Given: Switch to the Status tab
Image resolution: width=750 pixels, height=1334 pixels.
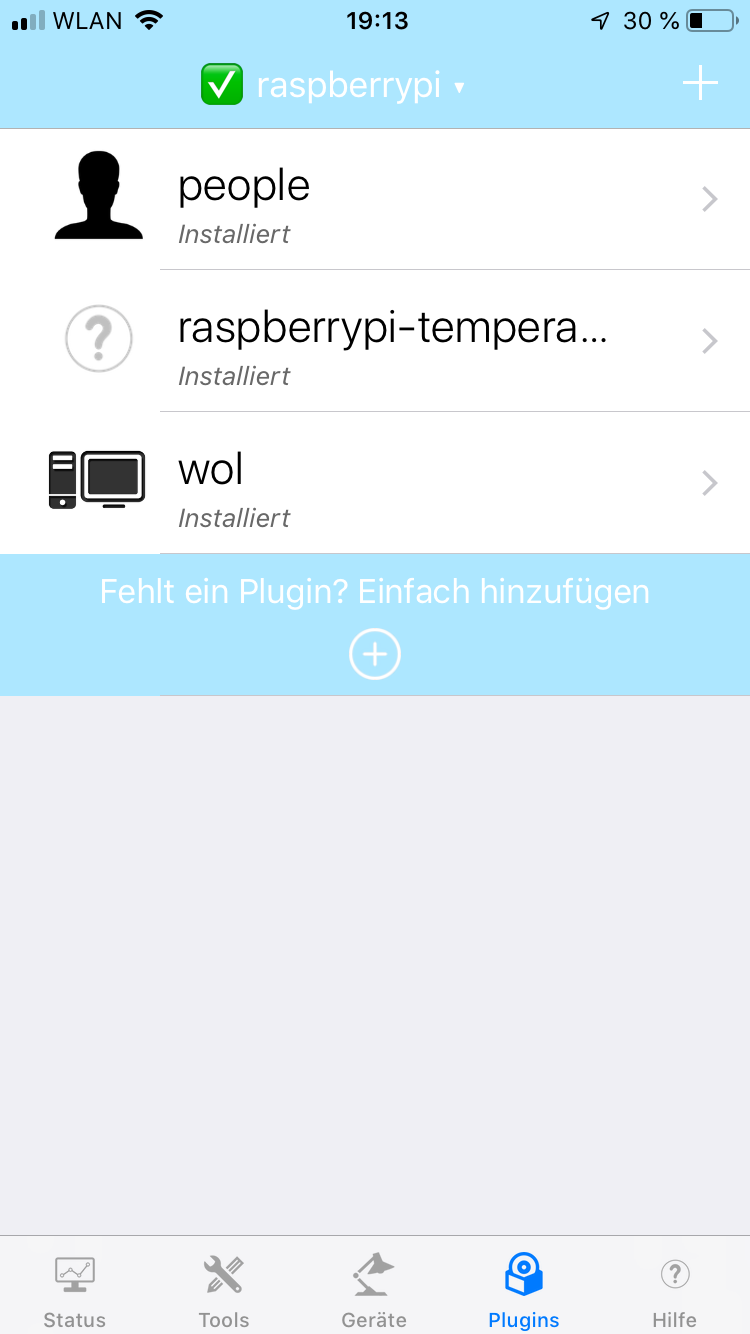Looking at the screenshot, I should [75, 1290].
